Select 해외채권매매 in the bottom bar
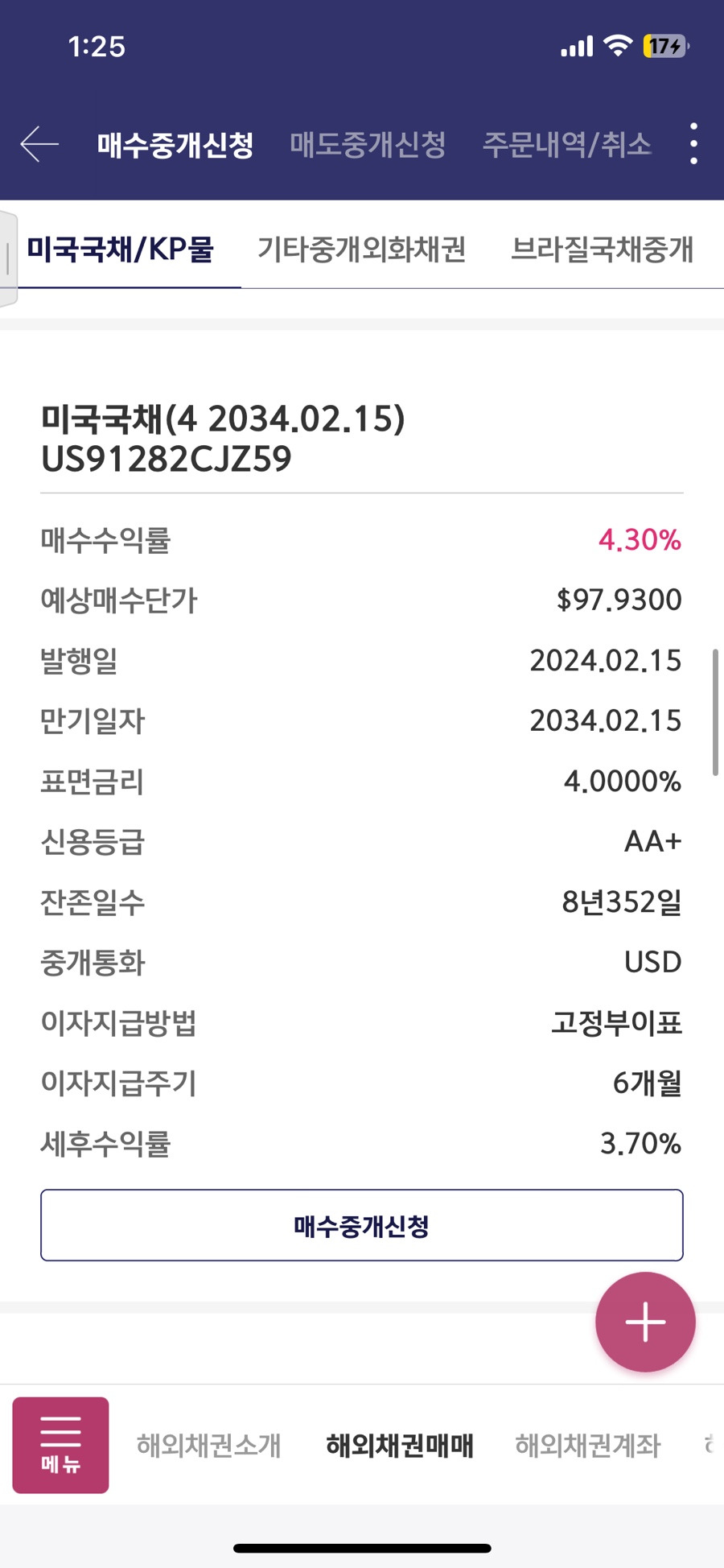The image size is (724, 1568). (x=400, y=1446)
